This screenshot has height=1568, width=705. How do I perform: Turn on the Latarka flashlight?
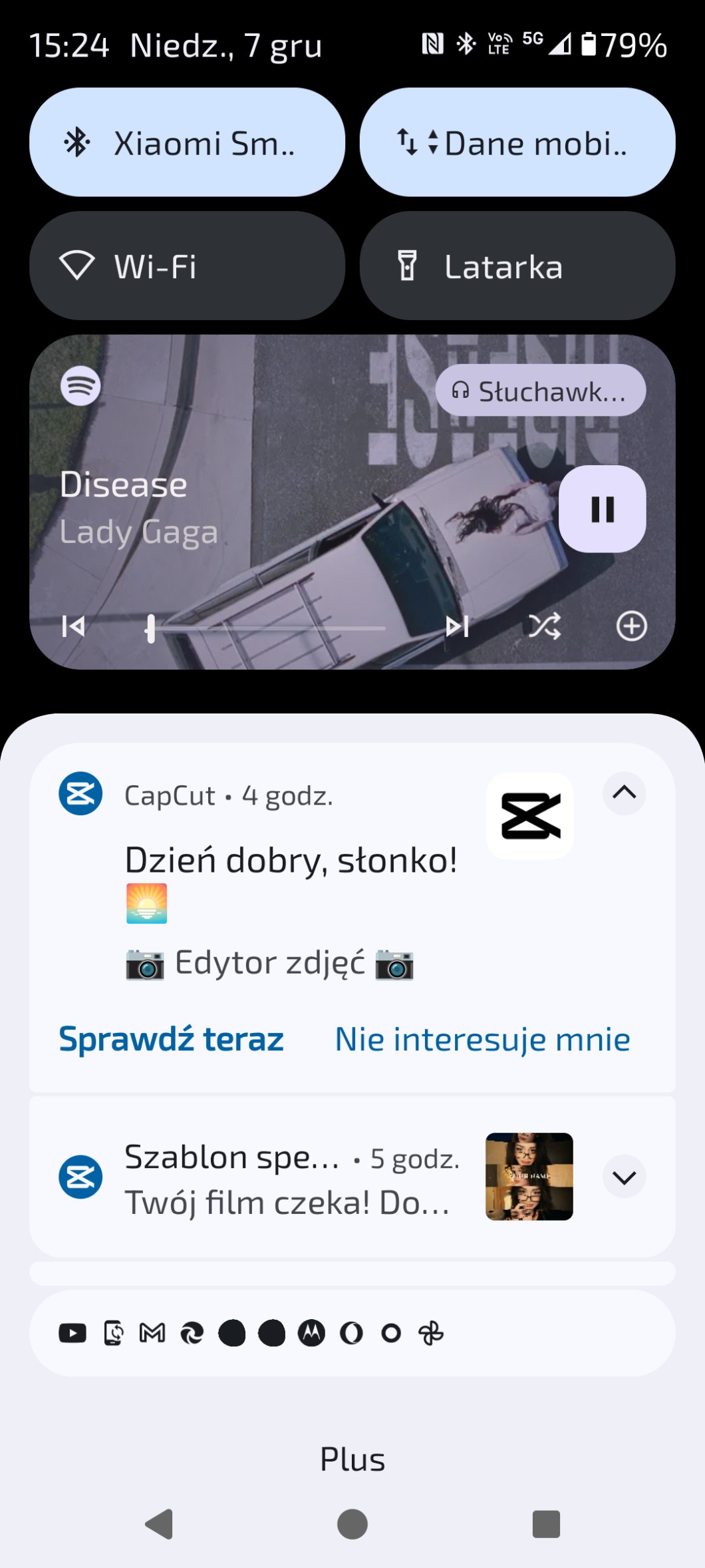coord(517,266)
